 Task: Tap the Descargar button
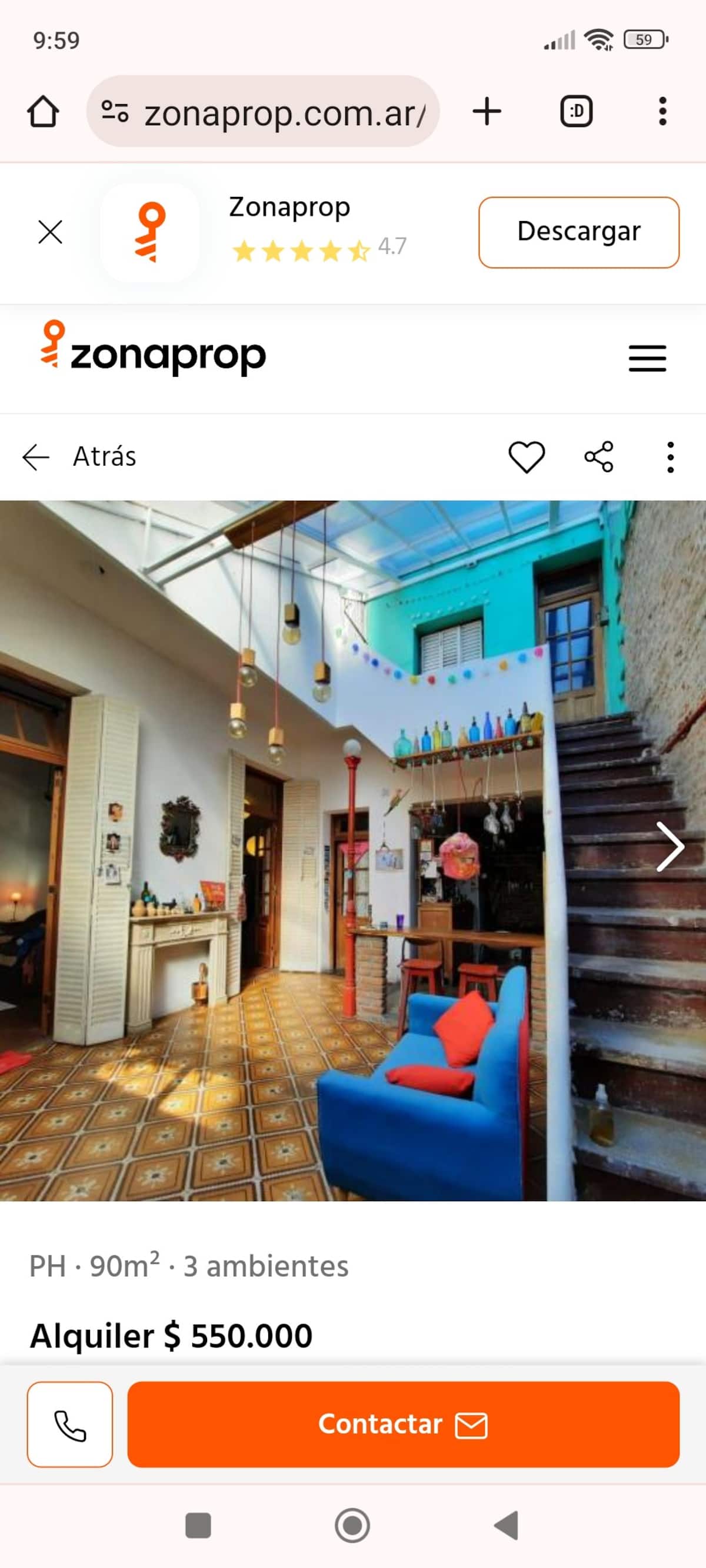point(578,232)
